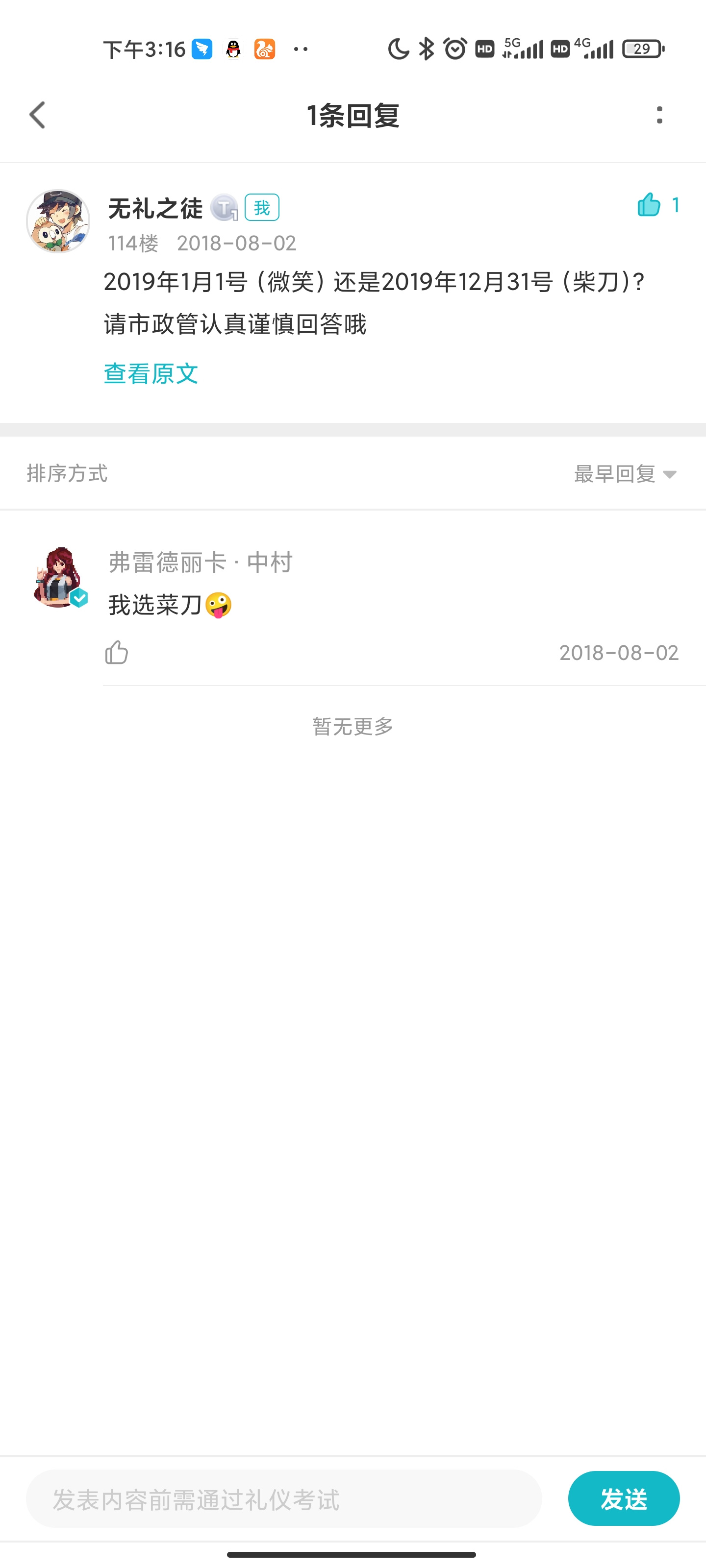Open the 最早回复 sort dropdown
This screenshot has height=1568, width=706.
(x=626, y=473)
